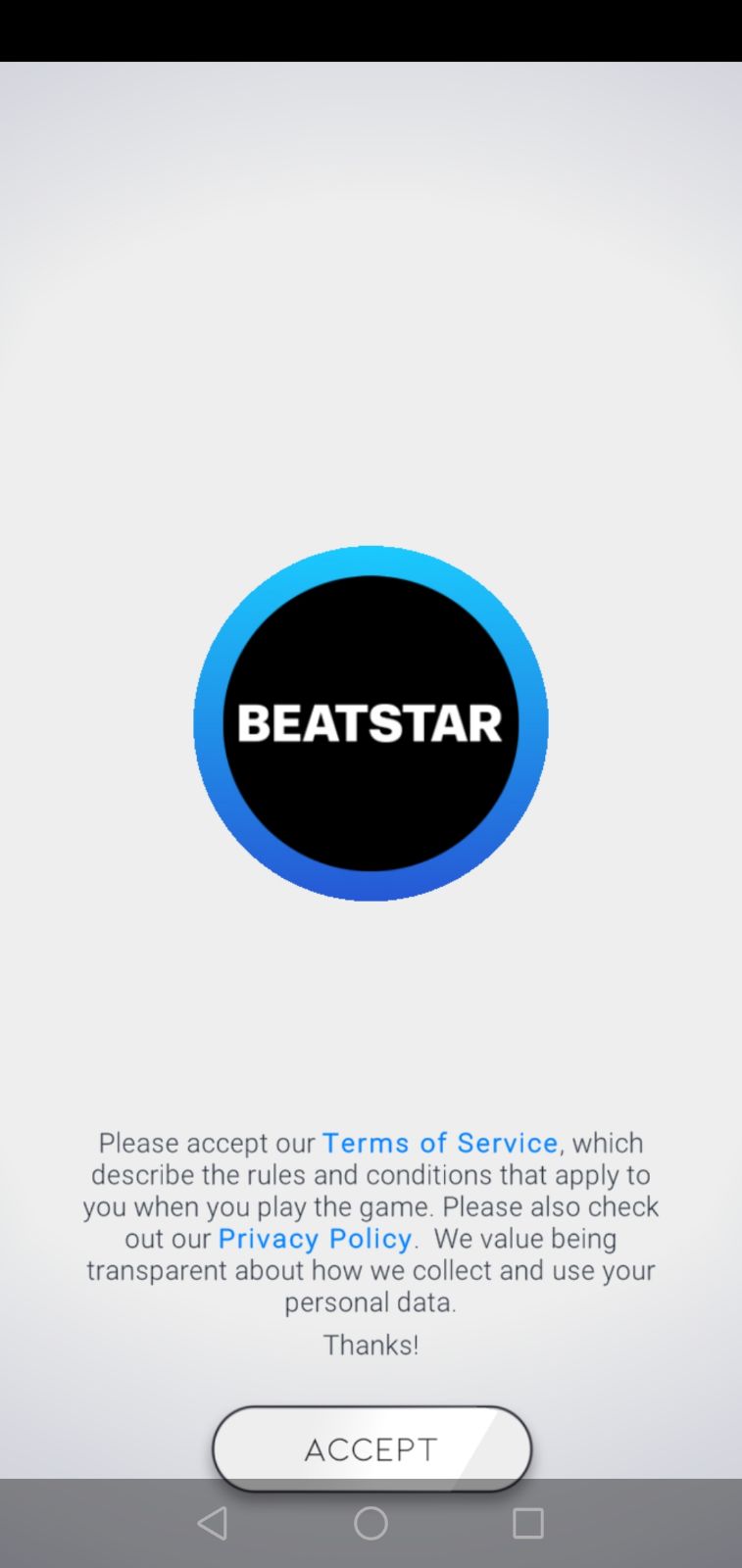
Task: Accept the terms with the ACCEPT button
Action: point(371,1448)
